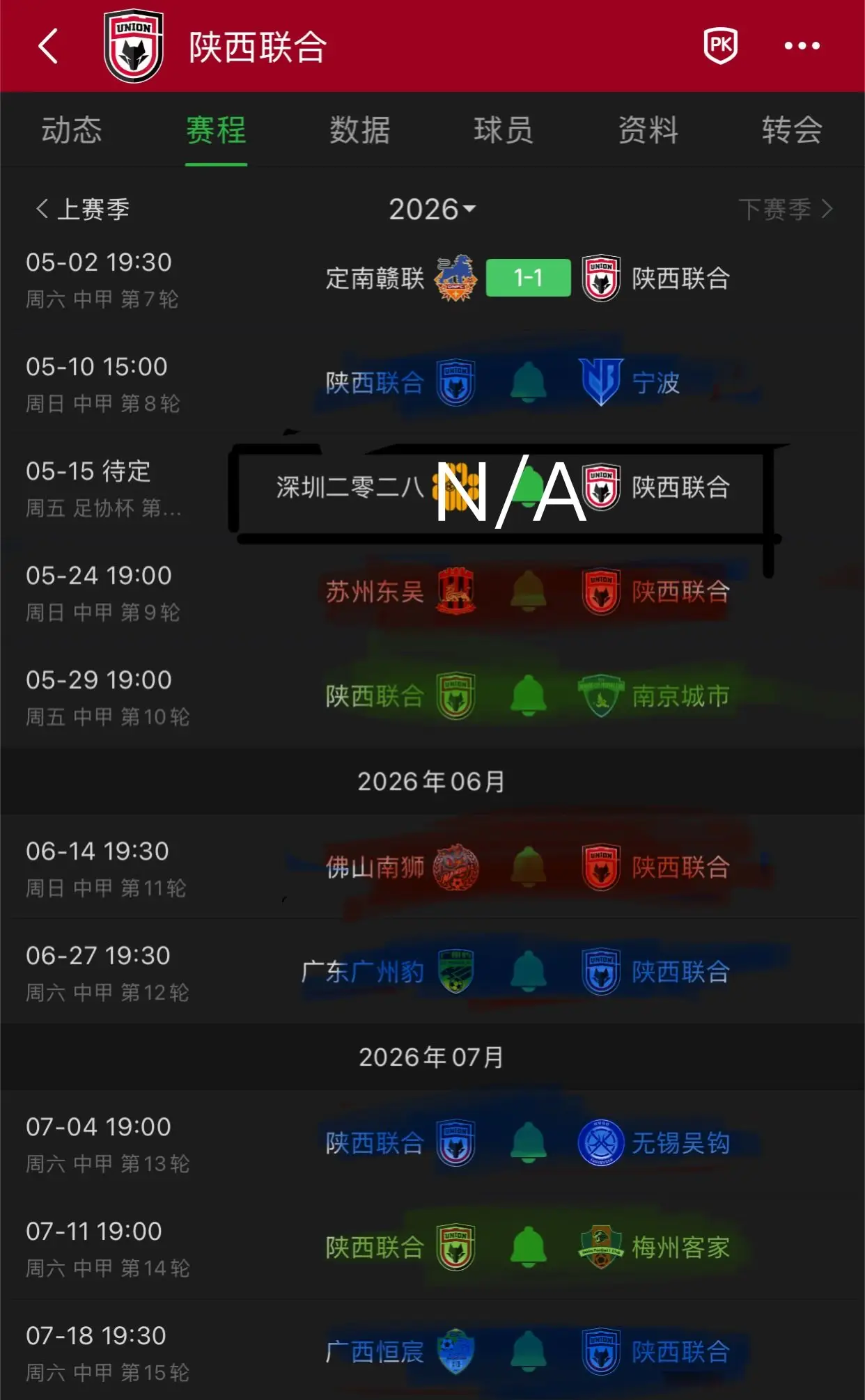Switch to the 数据 tab
Screen dimensions: 865x1400
360,129
